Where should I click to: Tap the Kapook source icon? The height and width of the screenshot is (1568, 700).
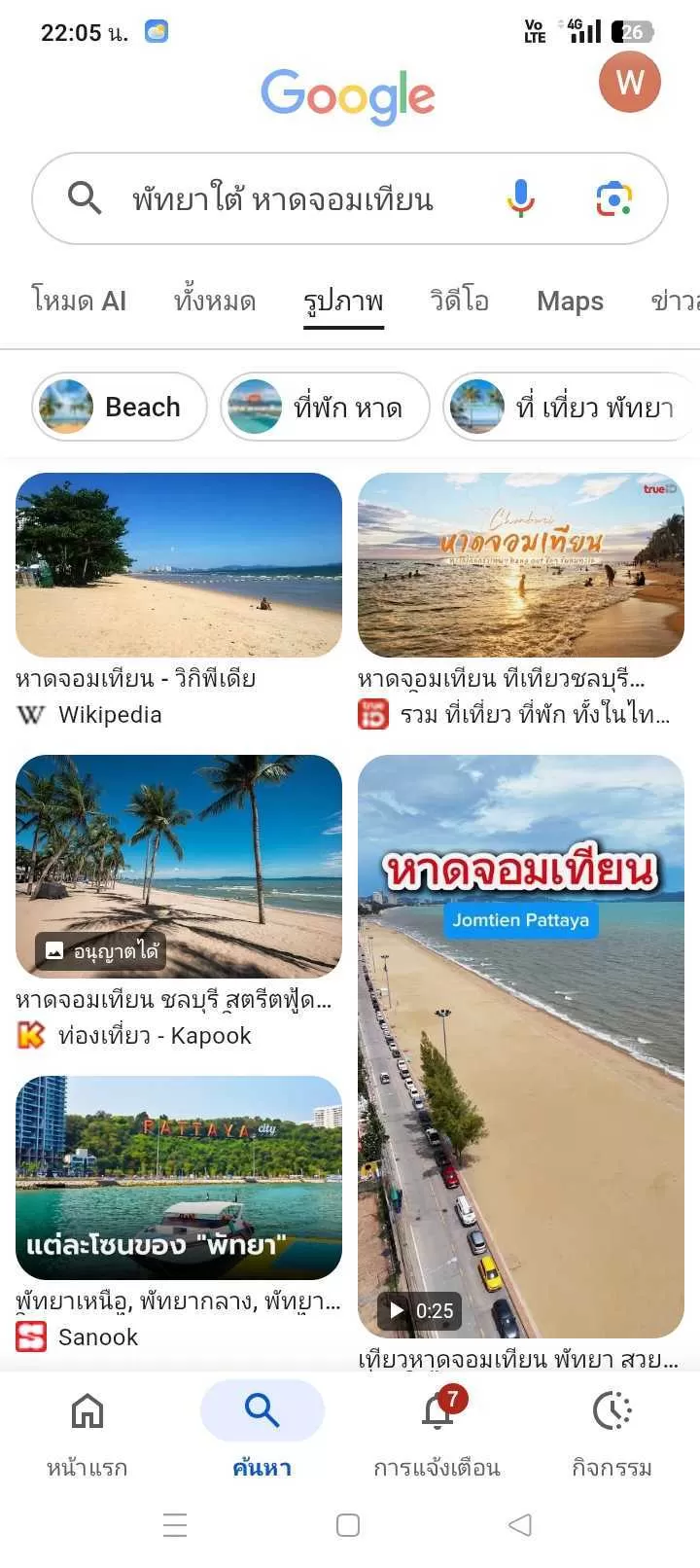[30, 1036]
